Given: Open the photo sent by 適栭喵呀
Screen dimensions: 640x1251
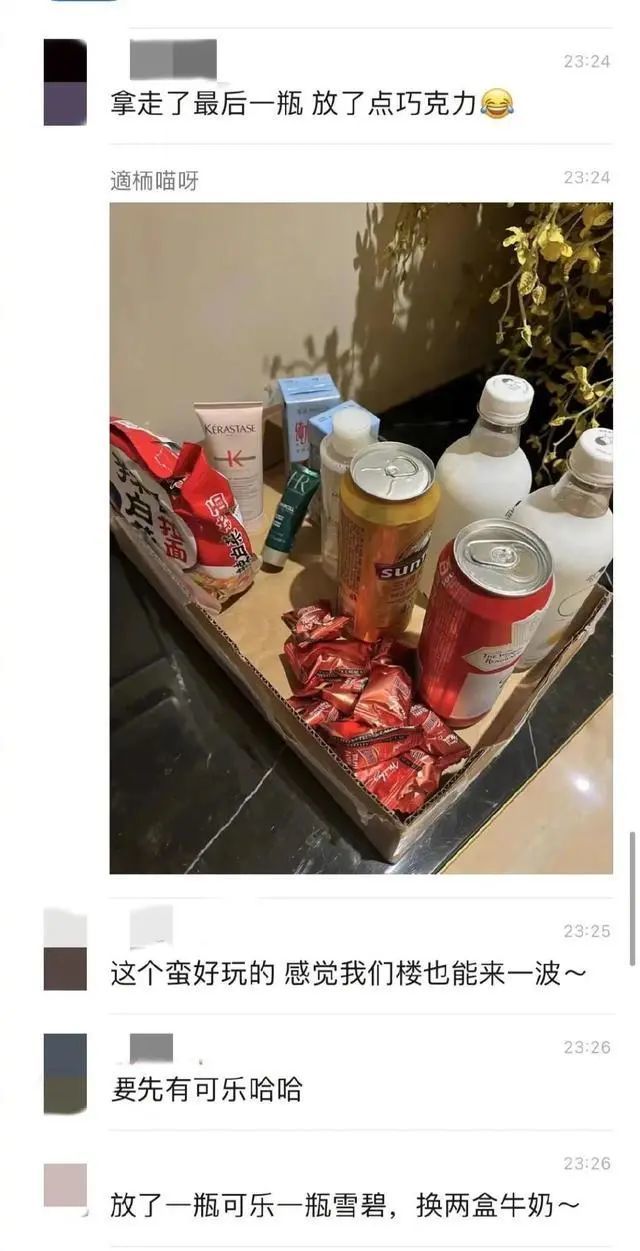Looking at the screenshot, I should [360, 538].
